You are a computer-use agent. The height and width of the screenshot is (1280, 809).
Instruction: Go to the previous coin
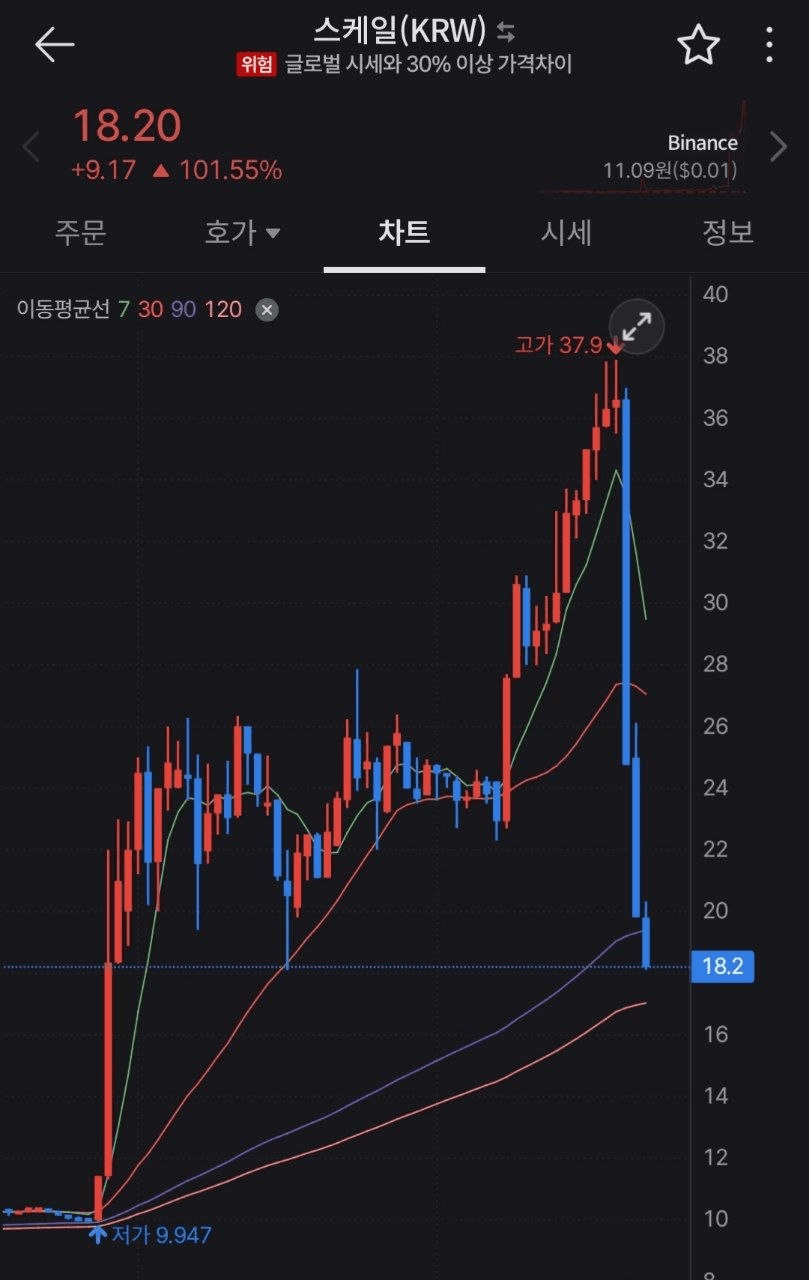pos(31,148)
